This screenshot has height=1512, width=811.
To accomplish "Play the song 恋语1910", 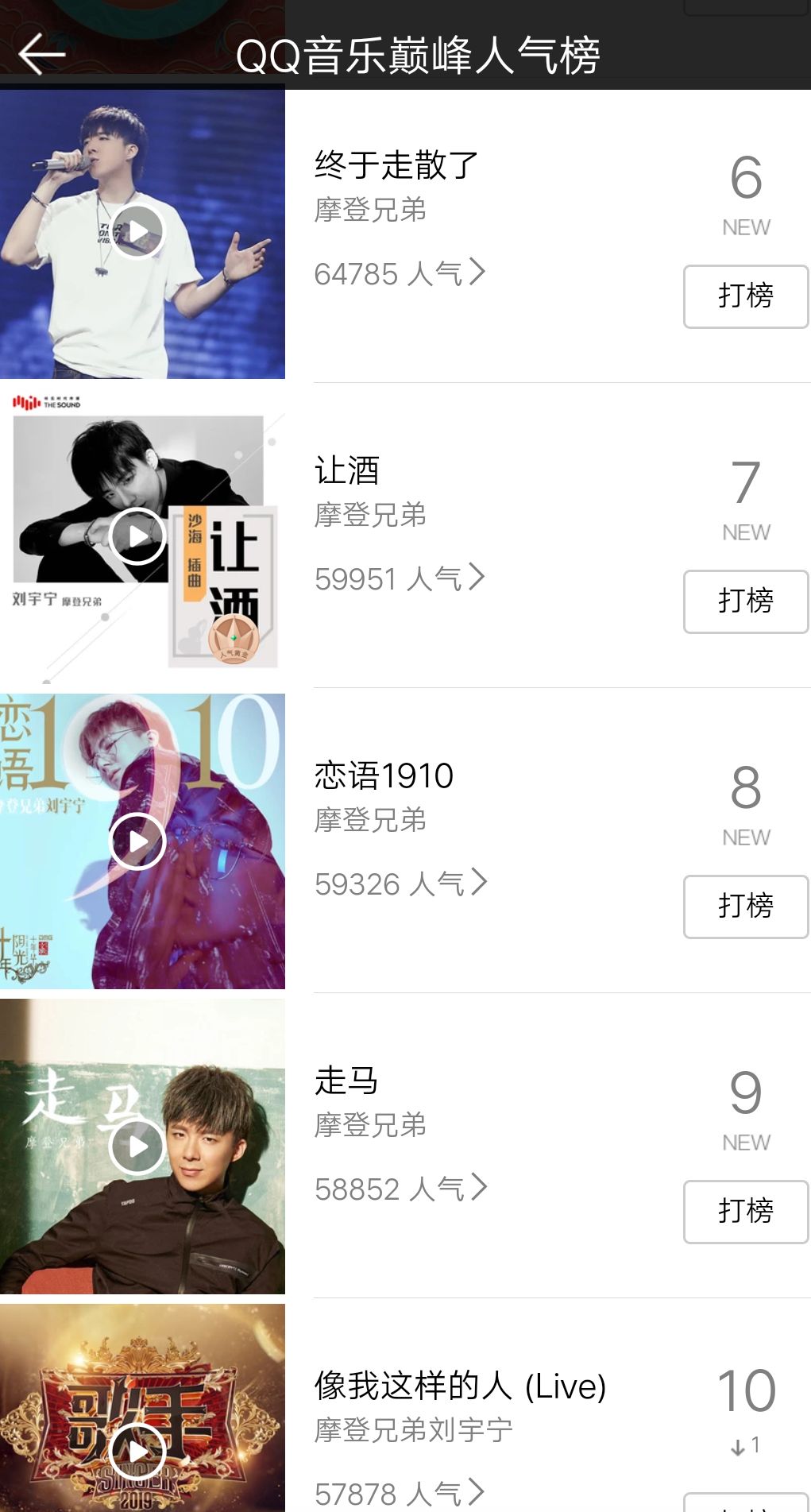I will click(137, 841).
